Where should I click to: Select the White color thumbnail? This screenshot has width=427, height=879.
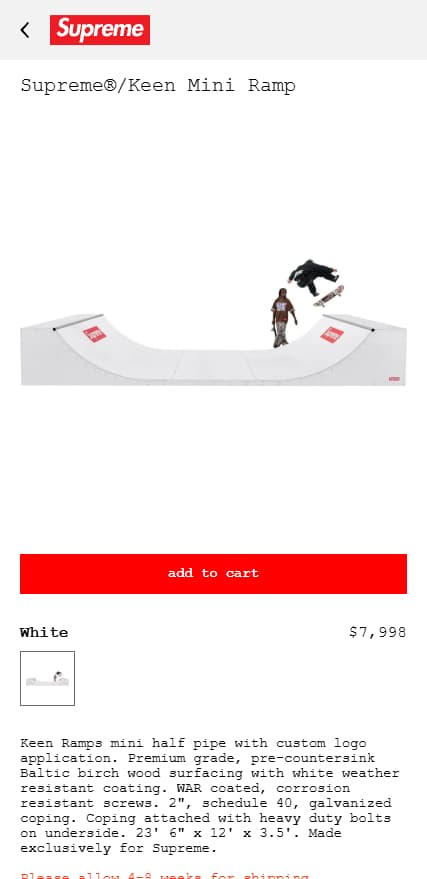point(48,678)
